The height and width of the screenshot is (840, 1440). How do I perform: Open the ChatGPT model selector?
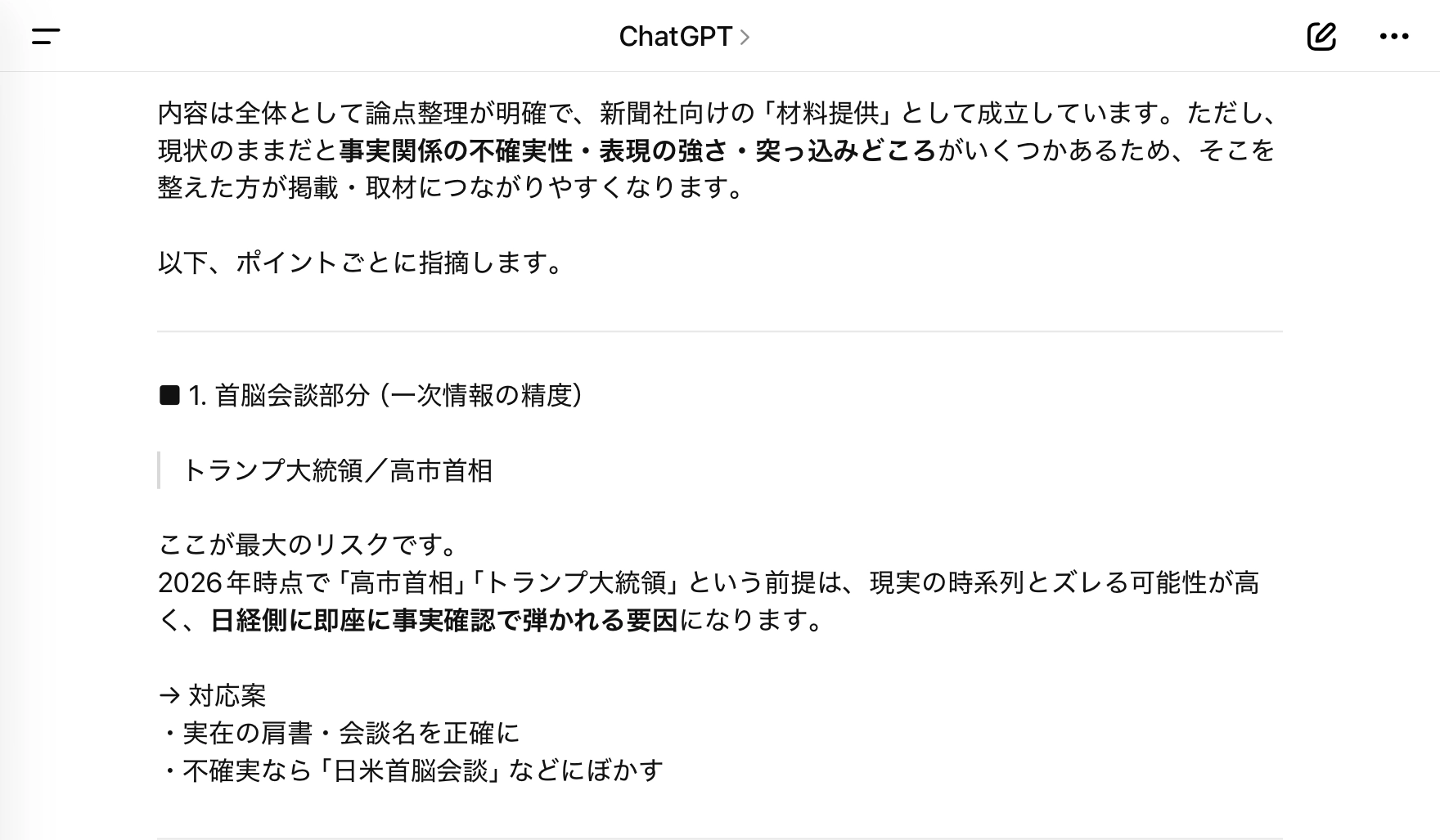684,36
